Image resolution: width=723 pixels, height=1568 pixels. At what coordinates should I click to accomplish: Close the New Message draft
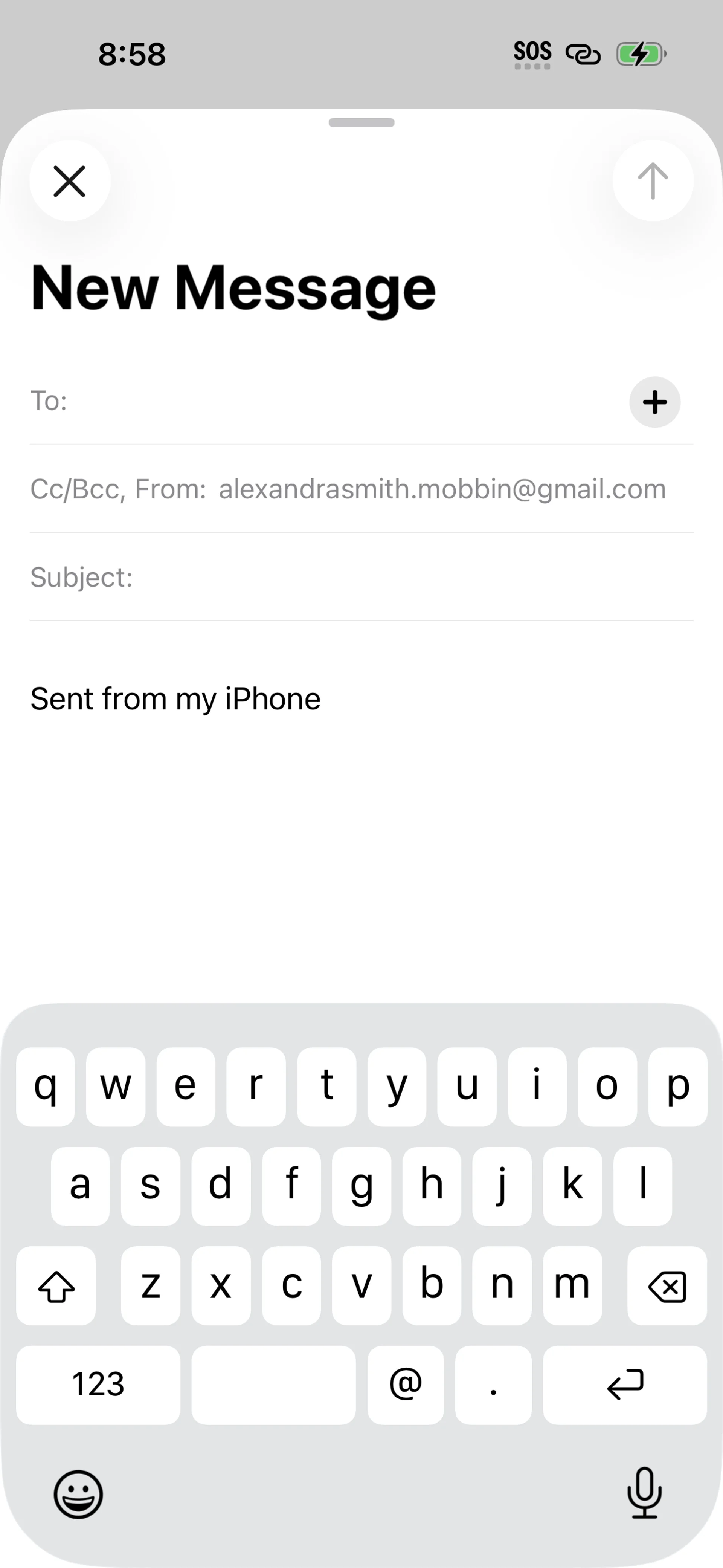click(69, 181)
